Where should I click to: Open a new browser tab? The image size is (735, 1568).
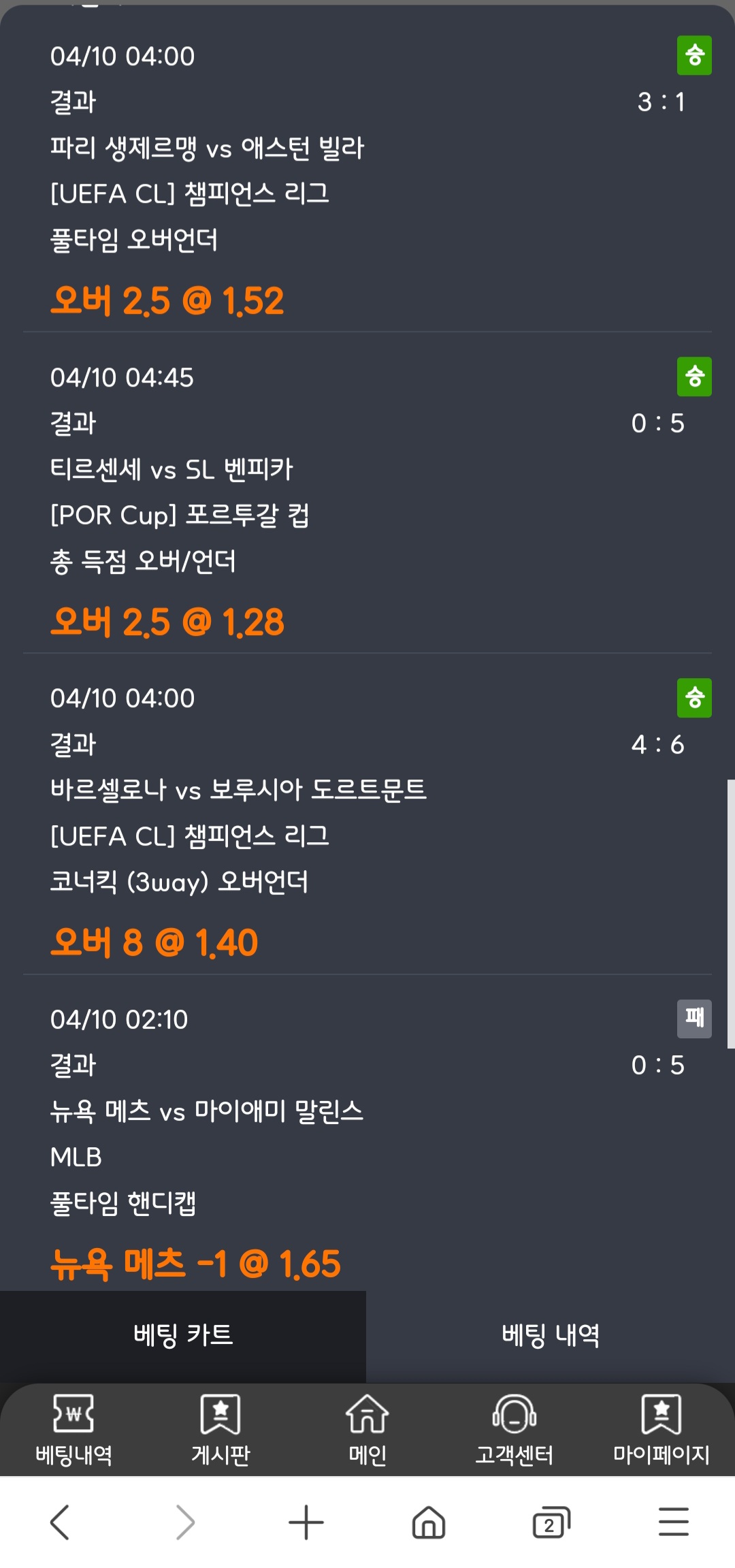(306, 1522)
